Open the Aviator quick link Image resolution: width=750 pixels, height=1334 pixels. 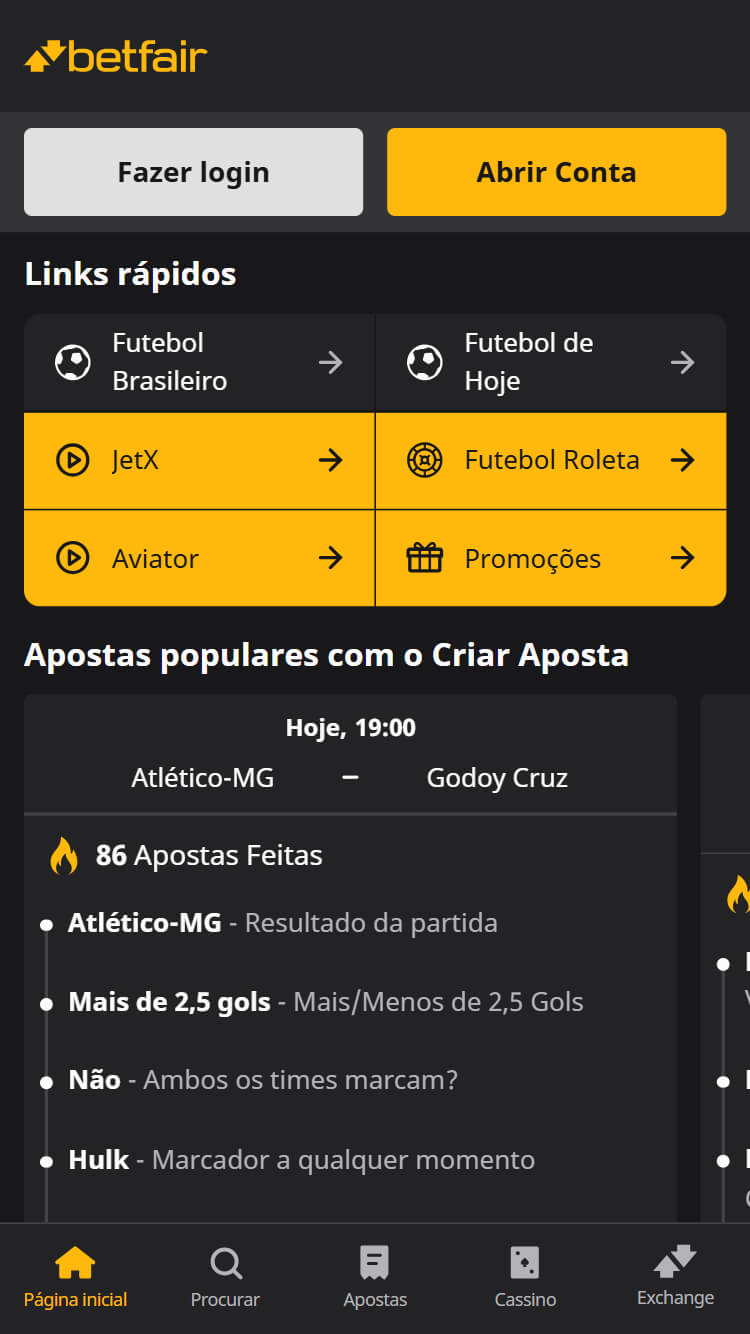tap(199, 558)
